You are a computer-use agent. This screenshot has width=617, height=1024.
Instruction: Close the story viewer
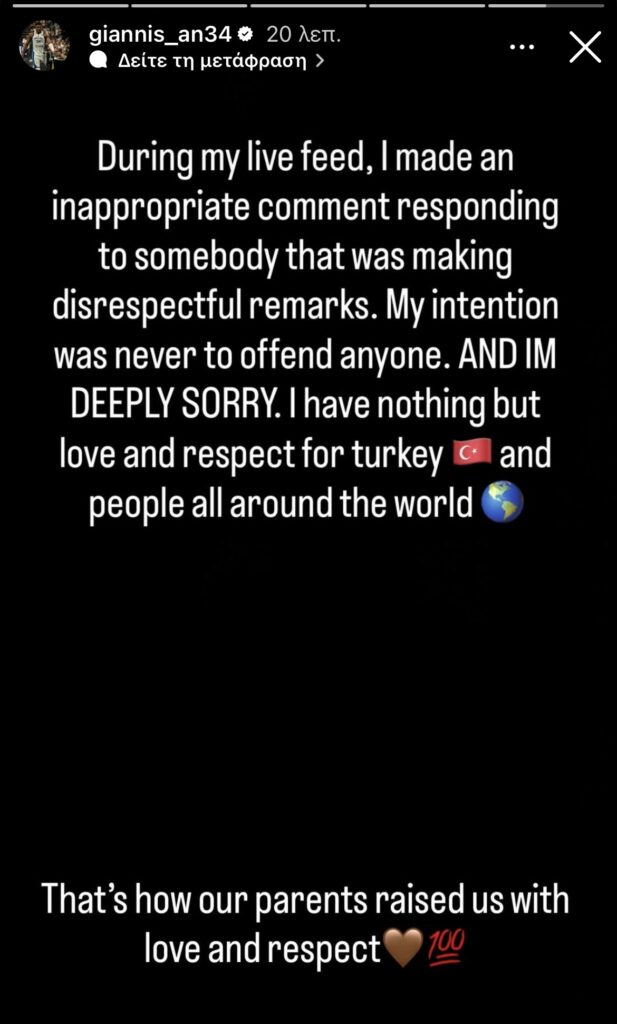coord(585,46)
